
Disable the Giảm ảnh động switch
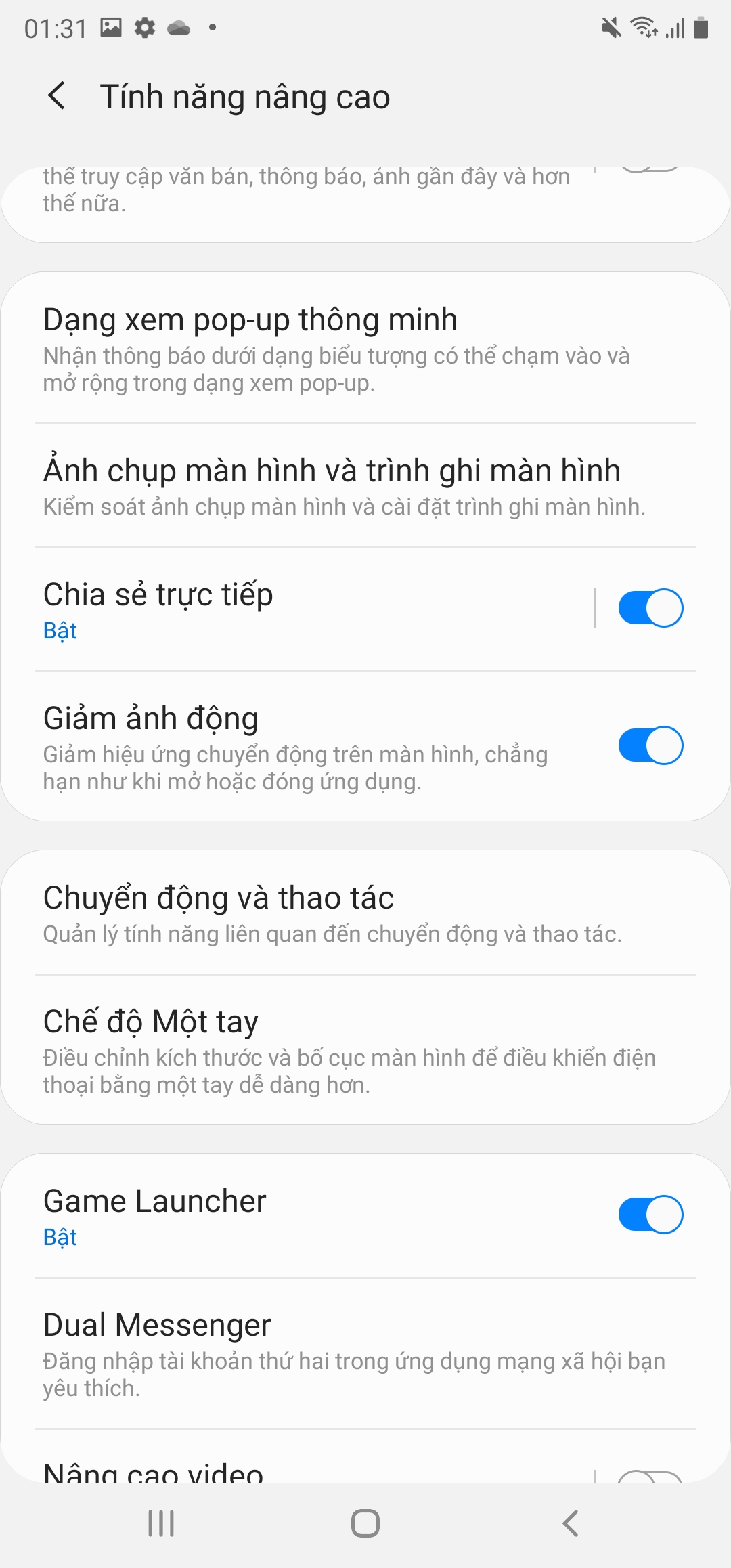click(650, 745)
